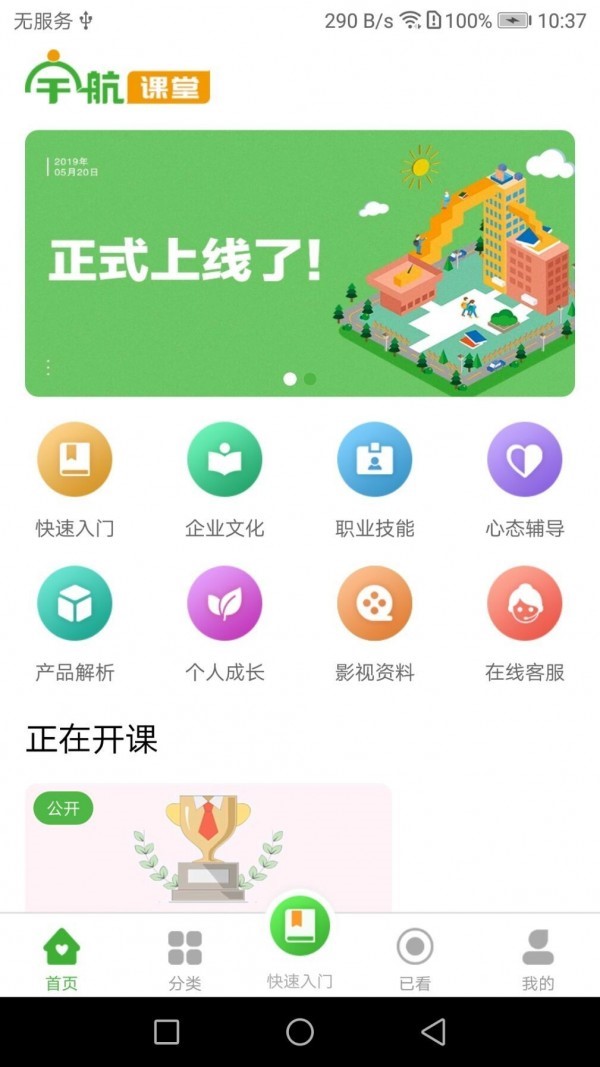
Task: Tap the system home button
Action: (300, 1032)
